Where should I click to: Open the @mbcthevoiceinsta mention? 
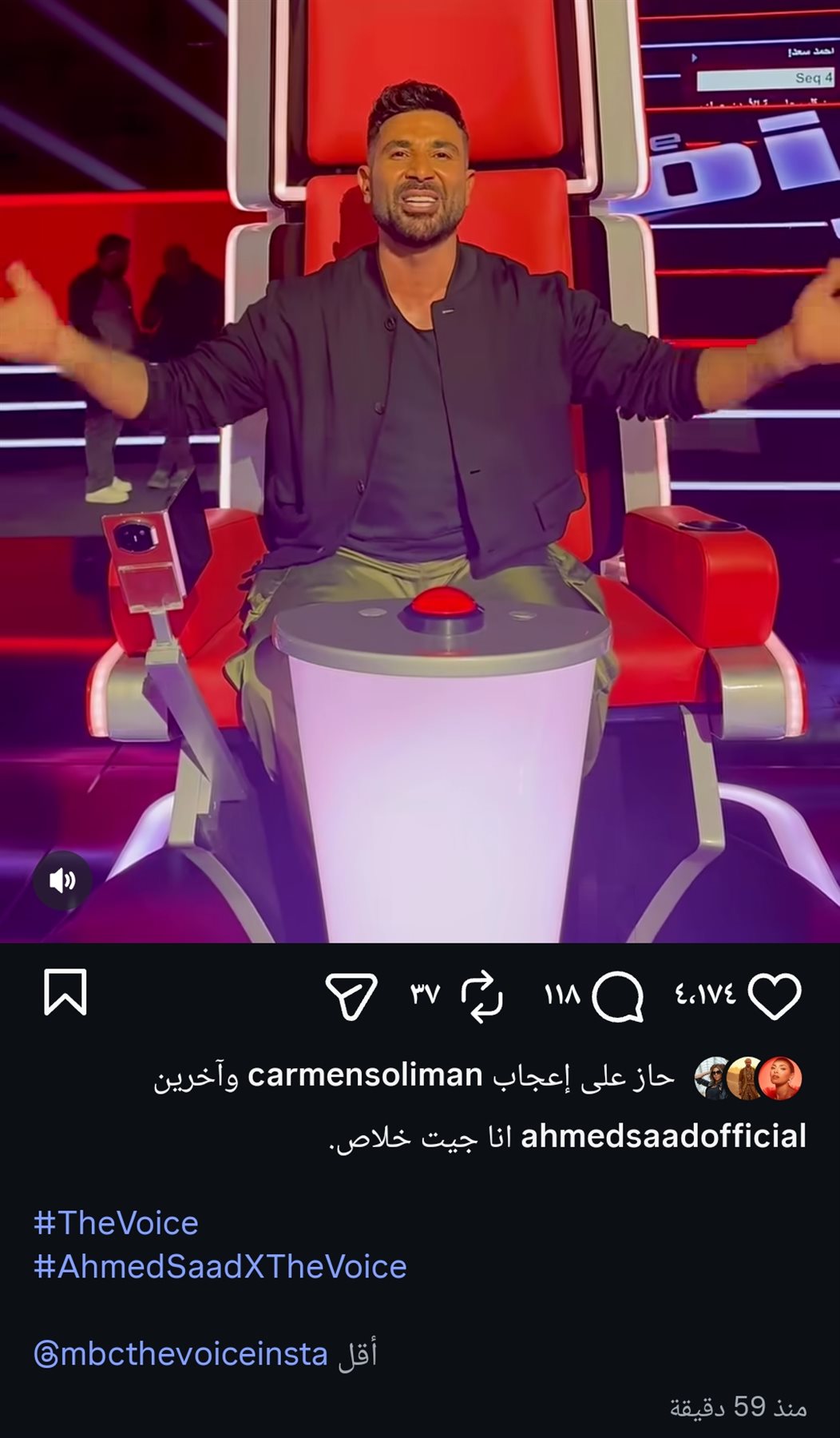pyautogui.click(x=181, y=1354)
